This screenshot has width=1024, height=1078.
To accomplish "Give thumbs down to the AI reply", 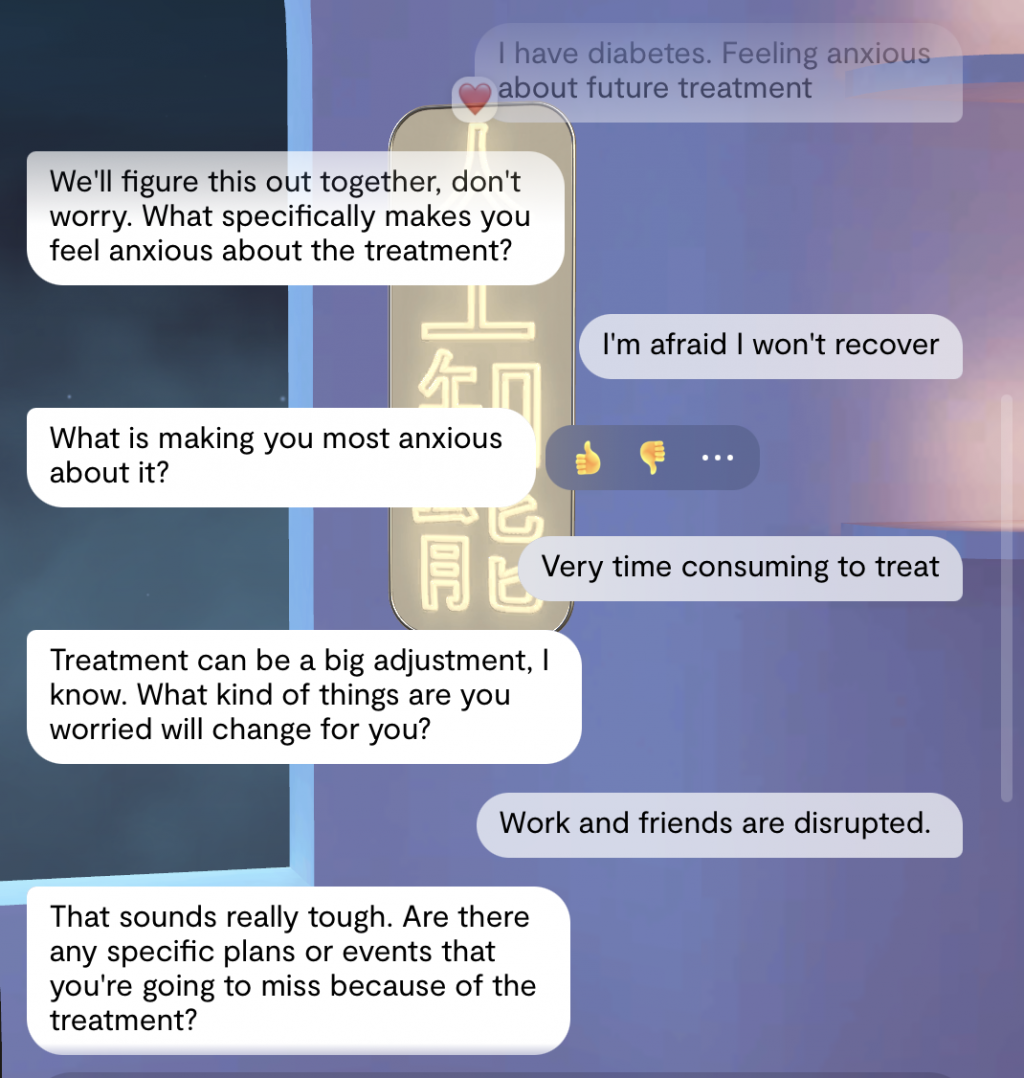I will (x=652, y=458).
